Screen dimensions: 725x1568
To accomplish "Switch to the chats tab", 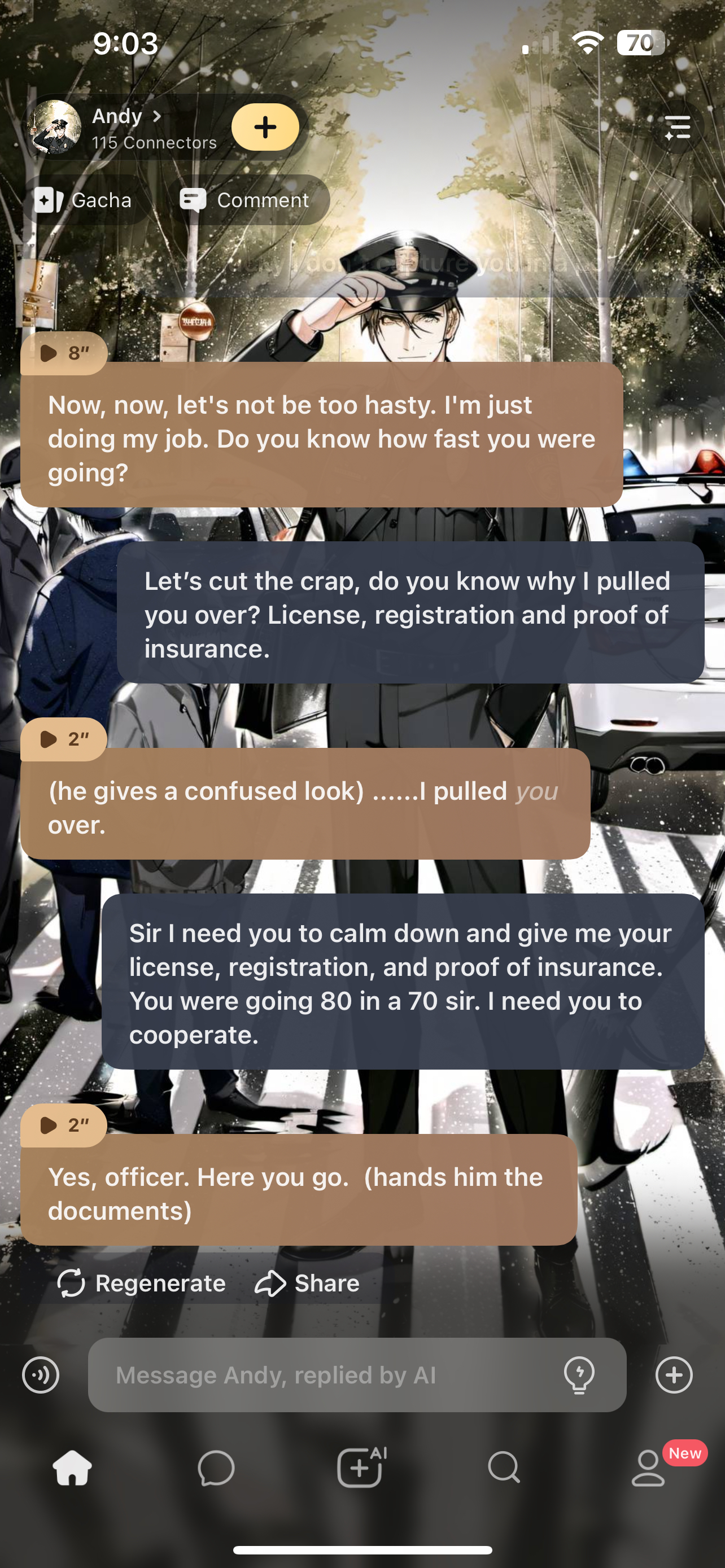I will [x=216, y=1468].
